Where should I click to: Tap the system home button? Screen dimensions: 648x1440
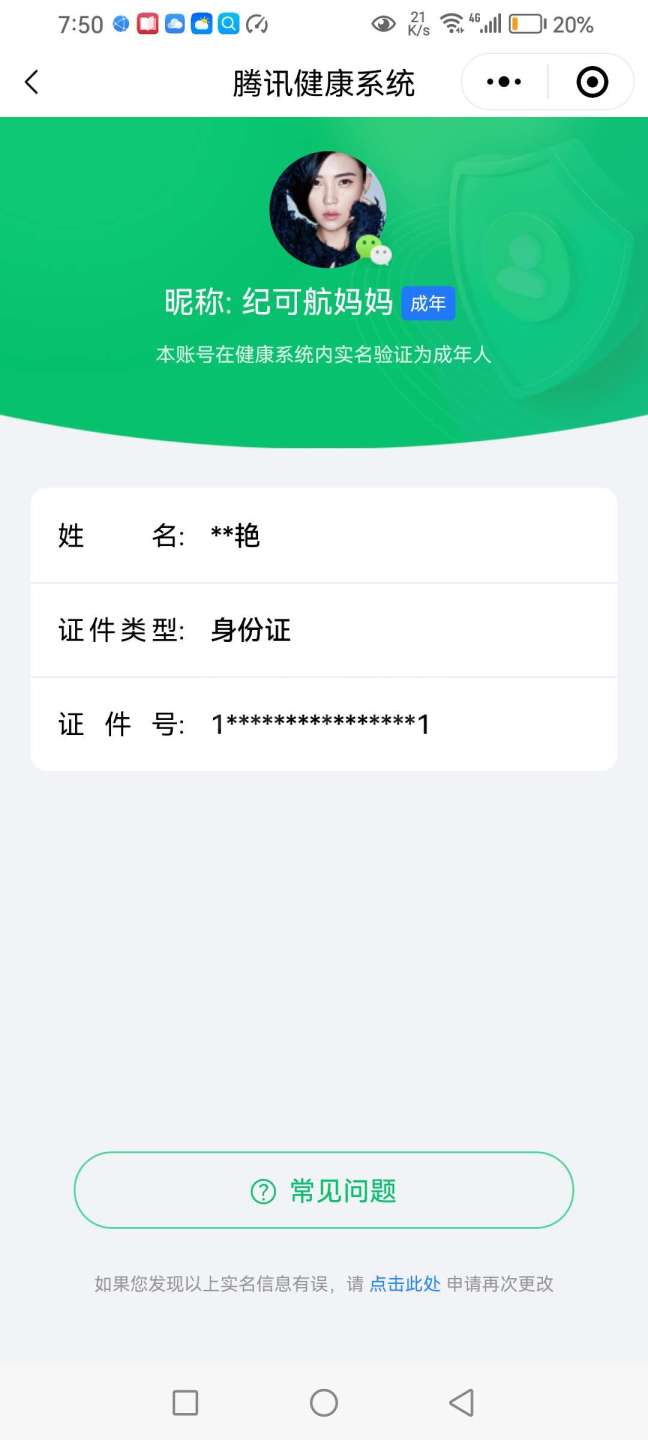[x=324, y=1403]
